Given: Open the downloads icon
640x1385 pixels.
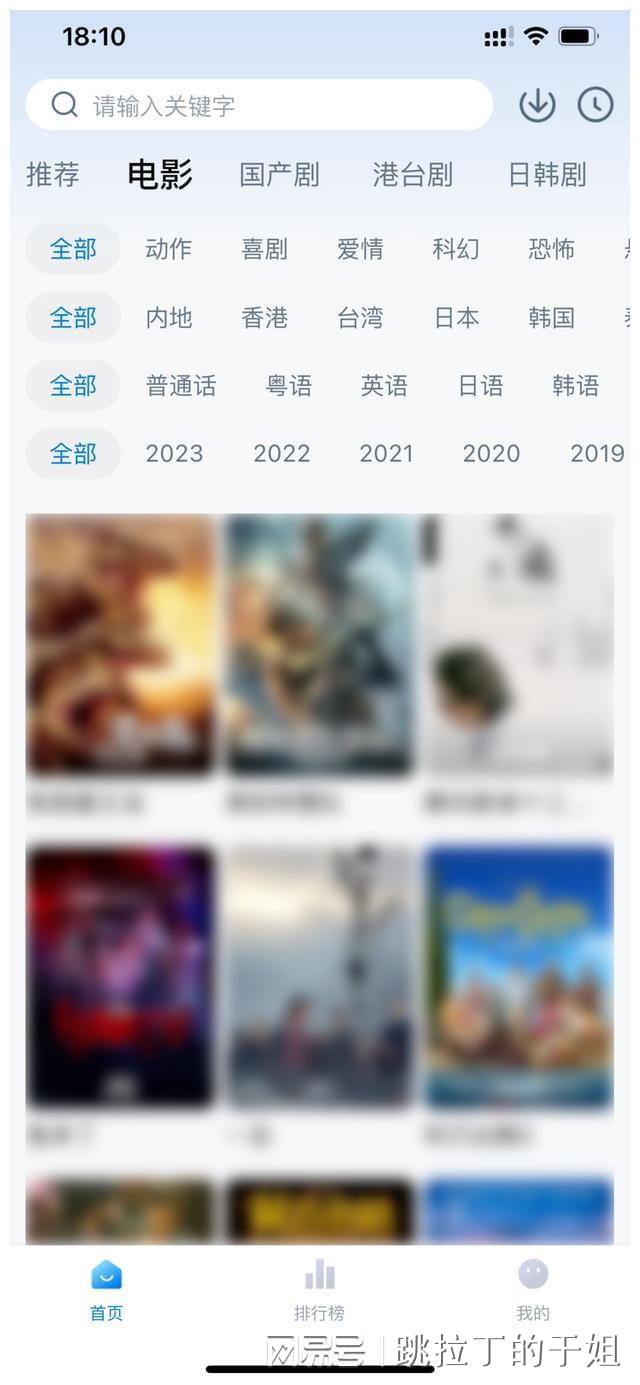Looking at the screenshot, I should coord(537,105).
